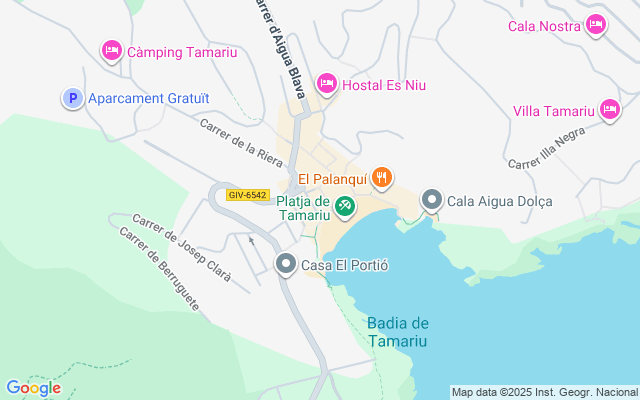This screenshot has width=640, height=400.
Task: Select the Aparcament Gratuït parking marker
Action: pos(73,98)
